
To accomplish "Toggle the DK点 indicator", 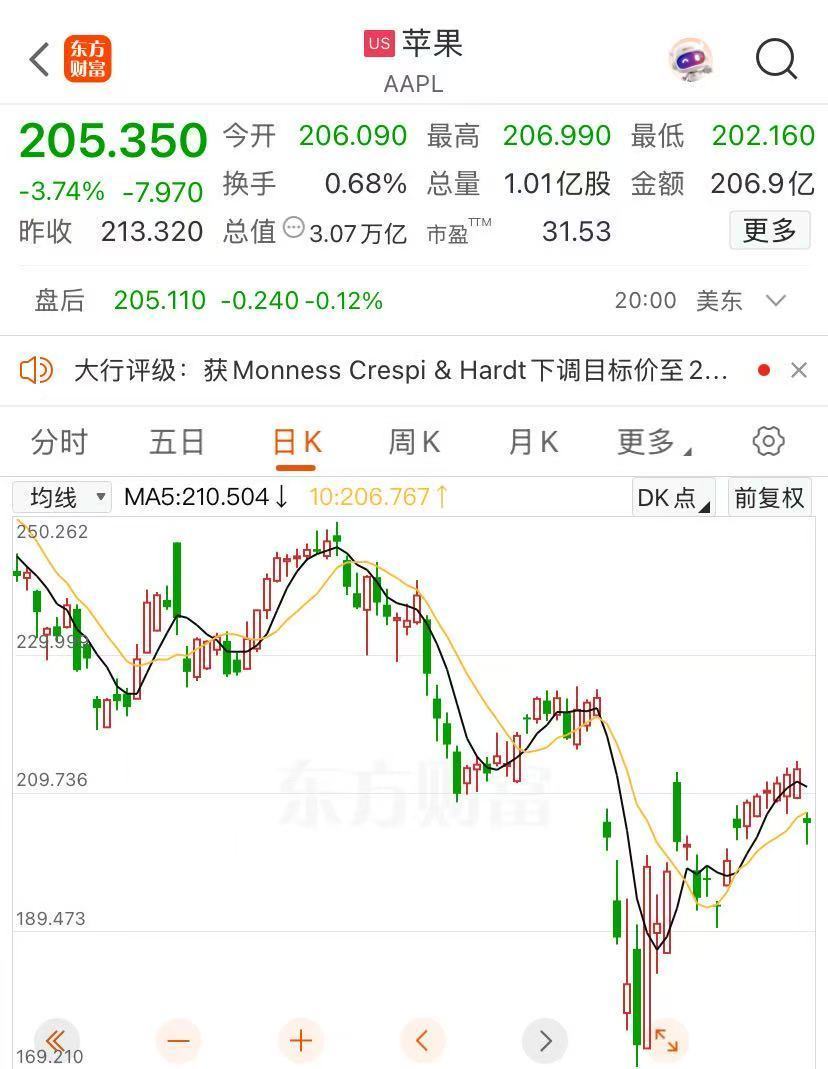I will tap(670, 497).
